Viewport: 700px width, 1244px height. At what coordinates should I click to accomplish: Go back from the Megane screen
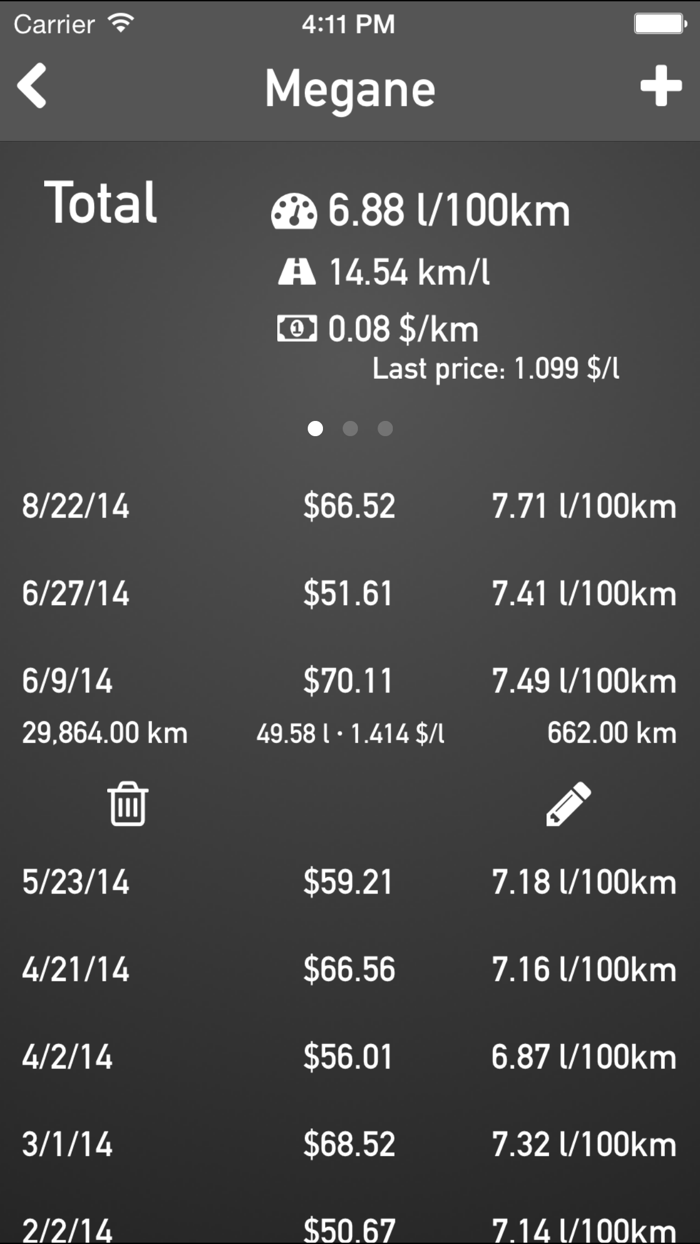[x=33, y=87]
